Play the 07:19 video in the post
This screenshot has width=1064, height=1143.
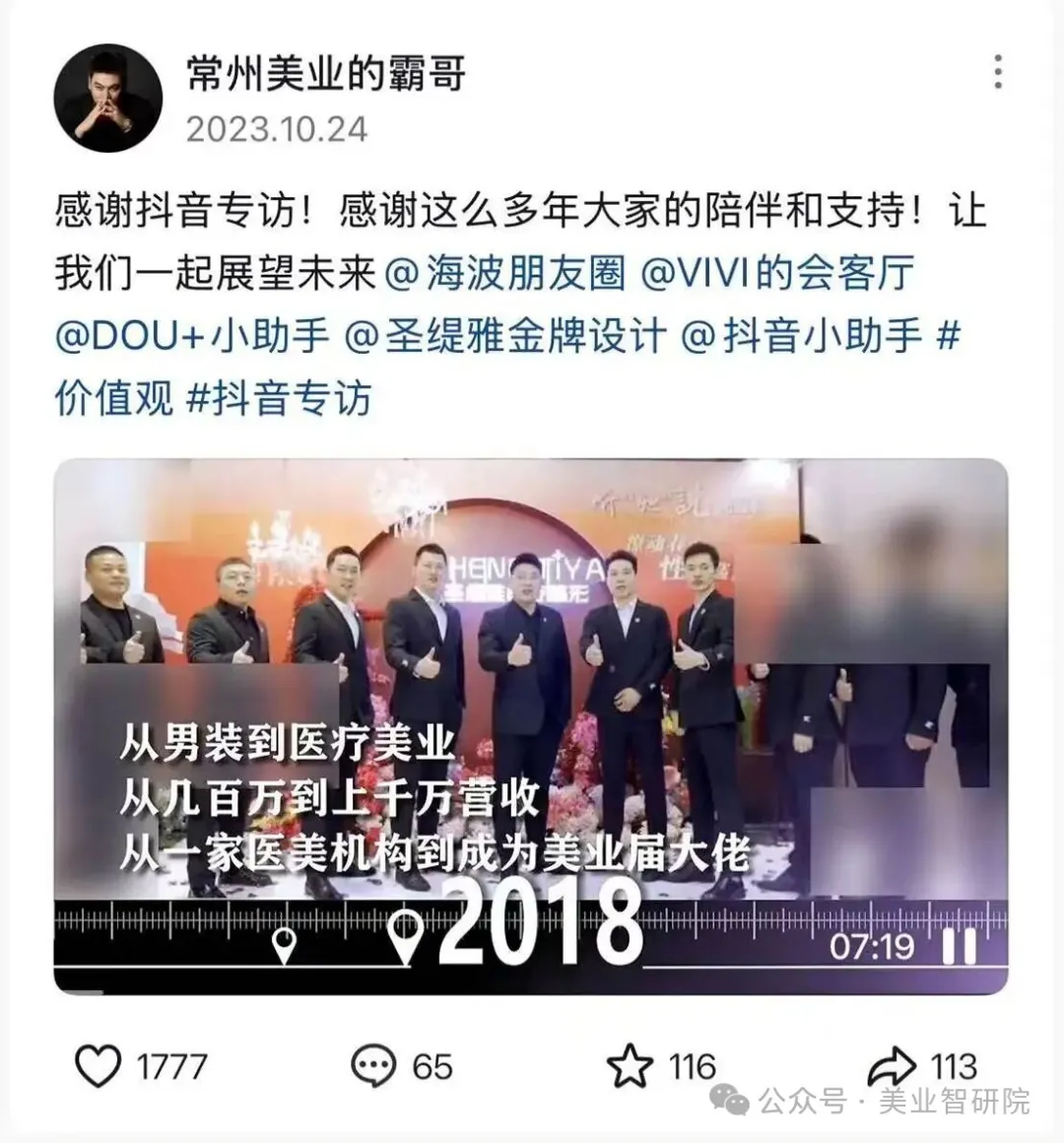tap(530, 726)
